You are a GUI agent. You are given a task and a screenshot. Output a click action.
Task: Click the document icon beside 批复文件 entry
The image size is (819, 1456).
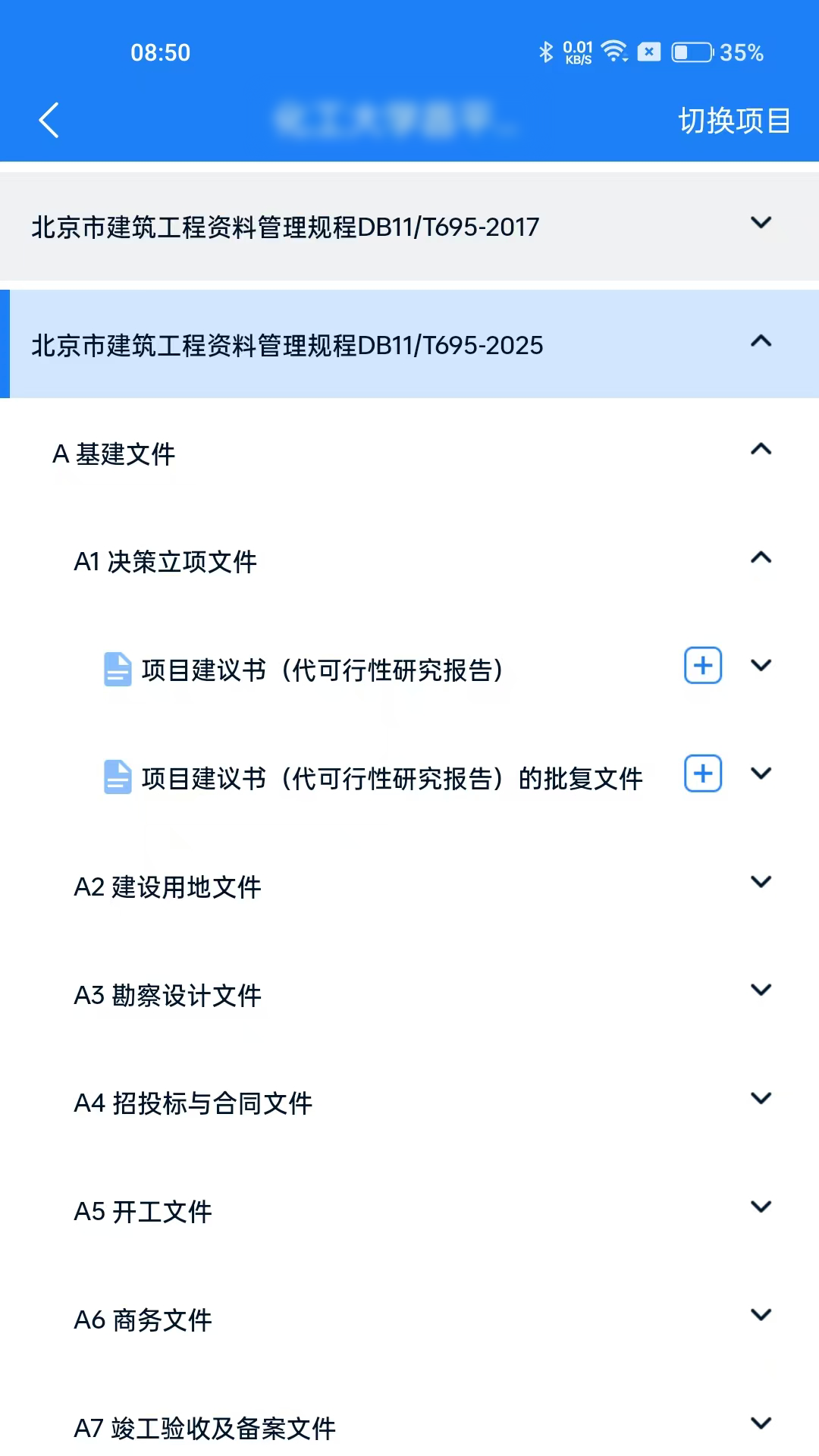pyautogui.click(x=118, y=776)
